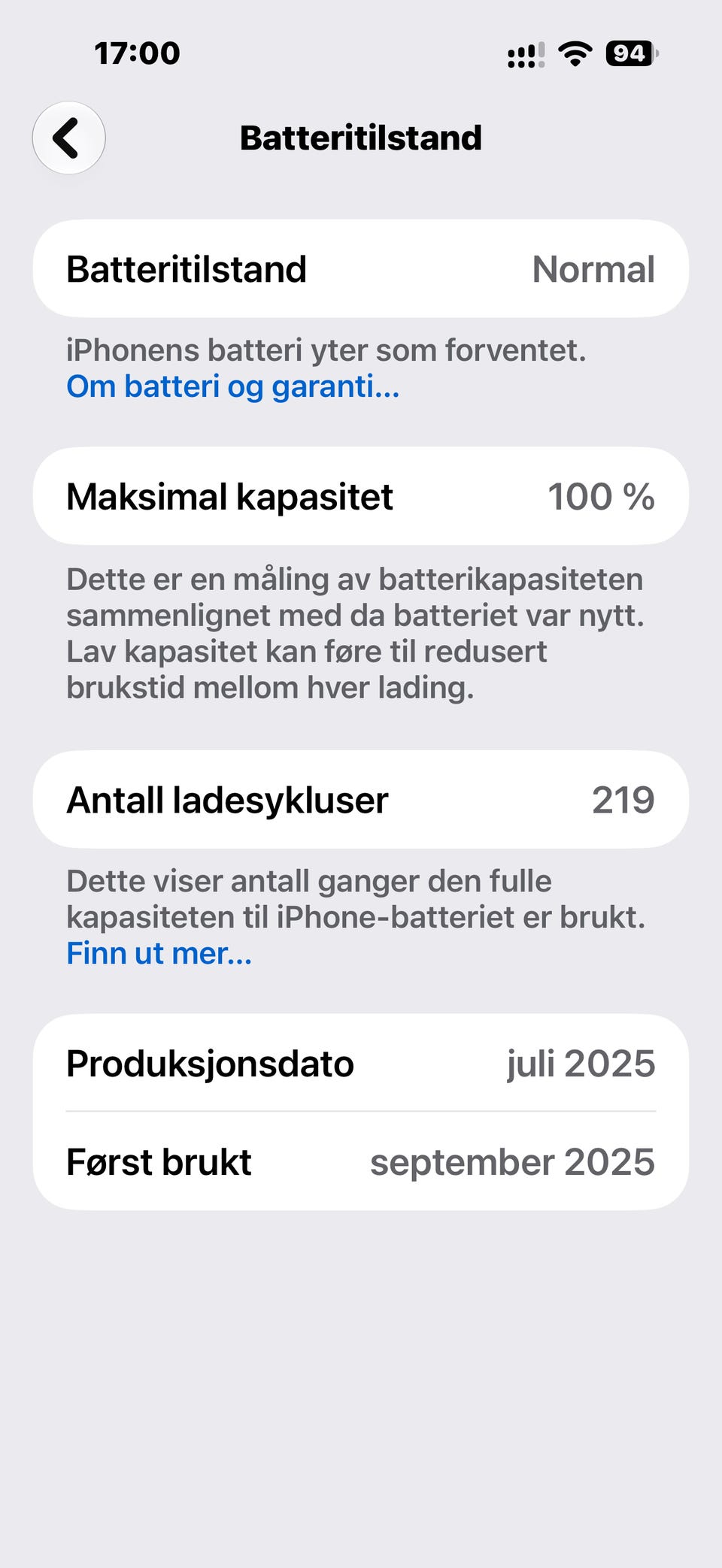The height and width of the screenshot is (1568, 722).
Task: Open the 'Om batteri og garanti…' link
Action: coord(232,386)
